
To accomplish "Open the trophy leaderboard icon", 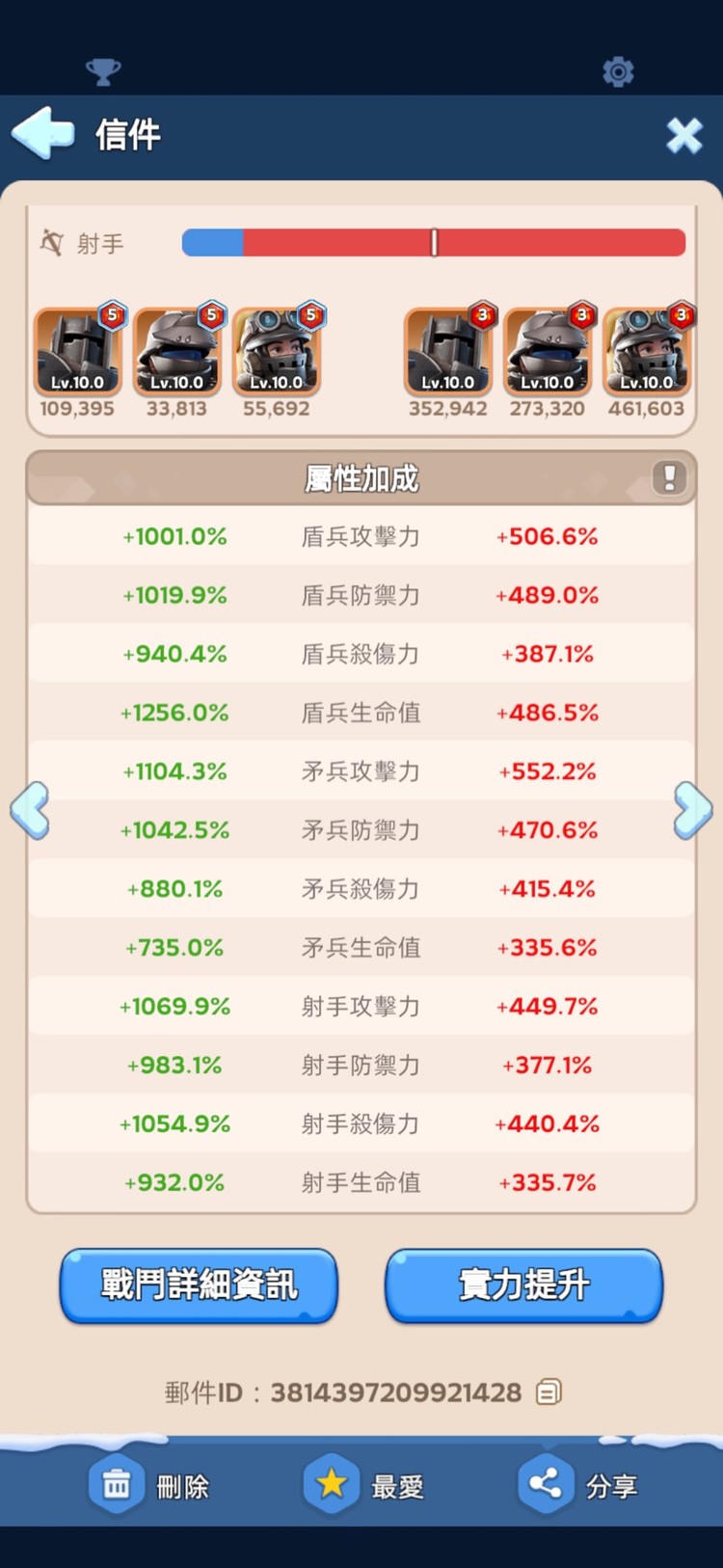I will 103,71.
